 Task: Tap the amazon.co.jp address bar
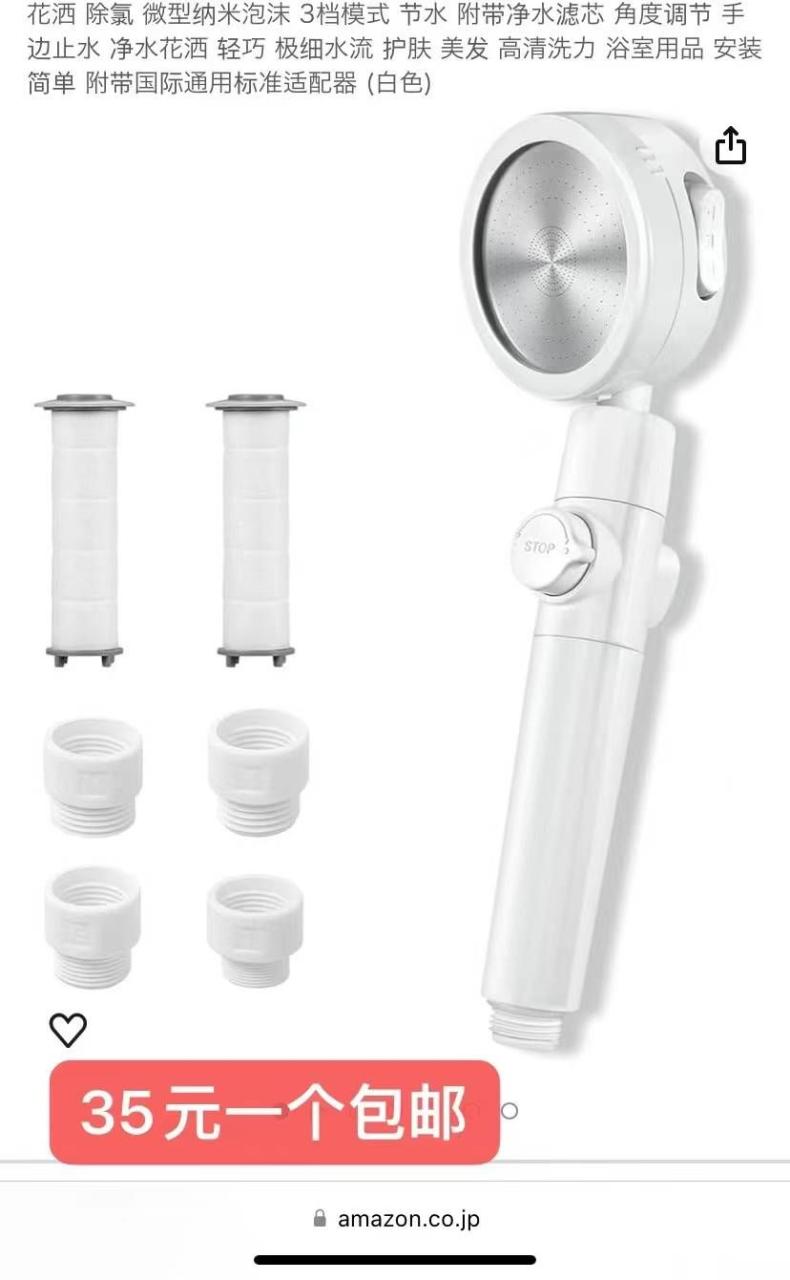397,1219
